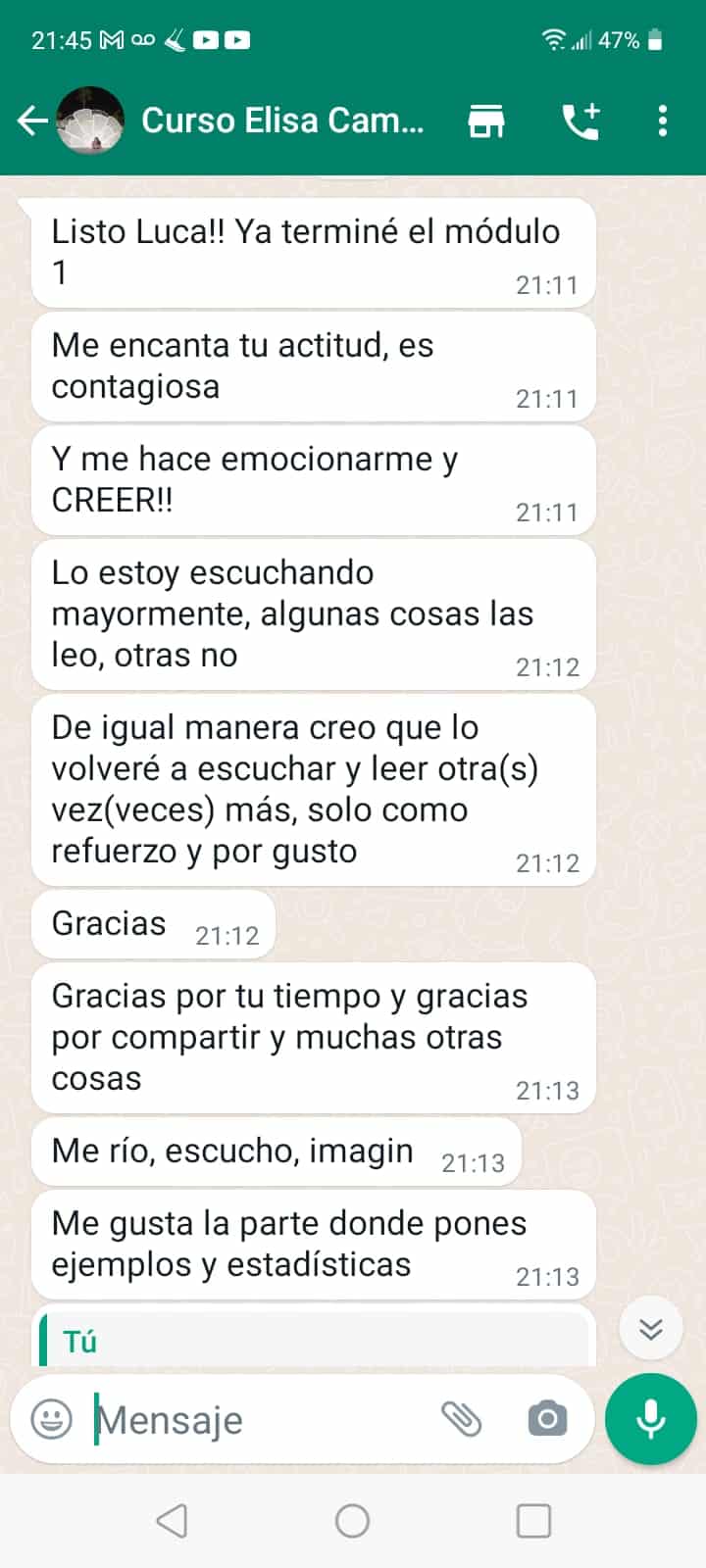Start a call with this contact
706x1568 pixels.
(580, 121)
